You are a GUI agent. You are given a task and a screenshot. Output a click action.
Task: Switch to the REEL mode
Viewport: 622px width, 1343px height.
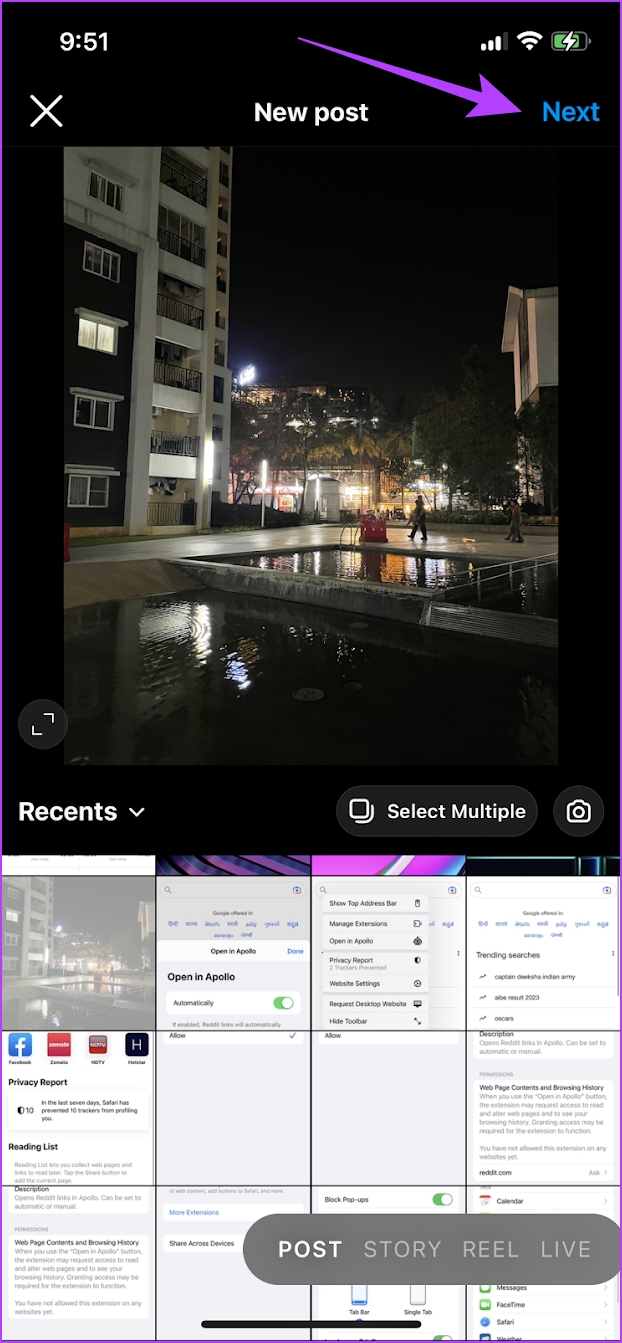tap(490, 1249)
